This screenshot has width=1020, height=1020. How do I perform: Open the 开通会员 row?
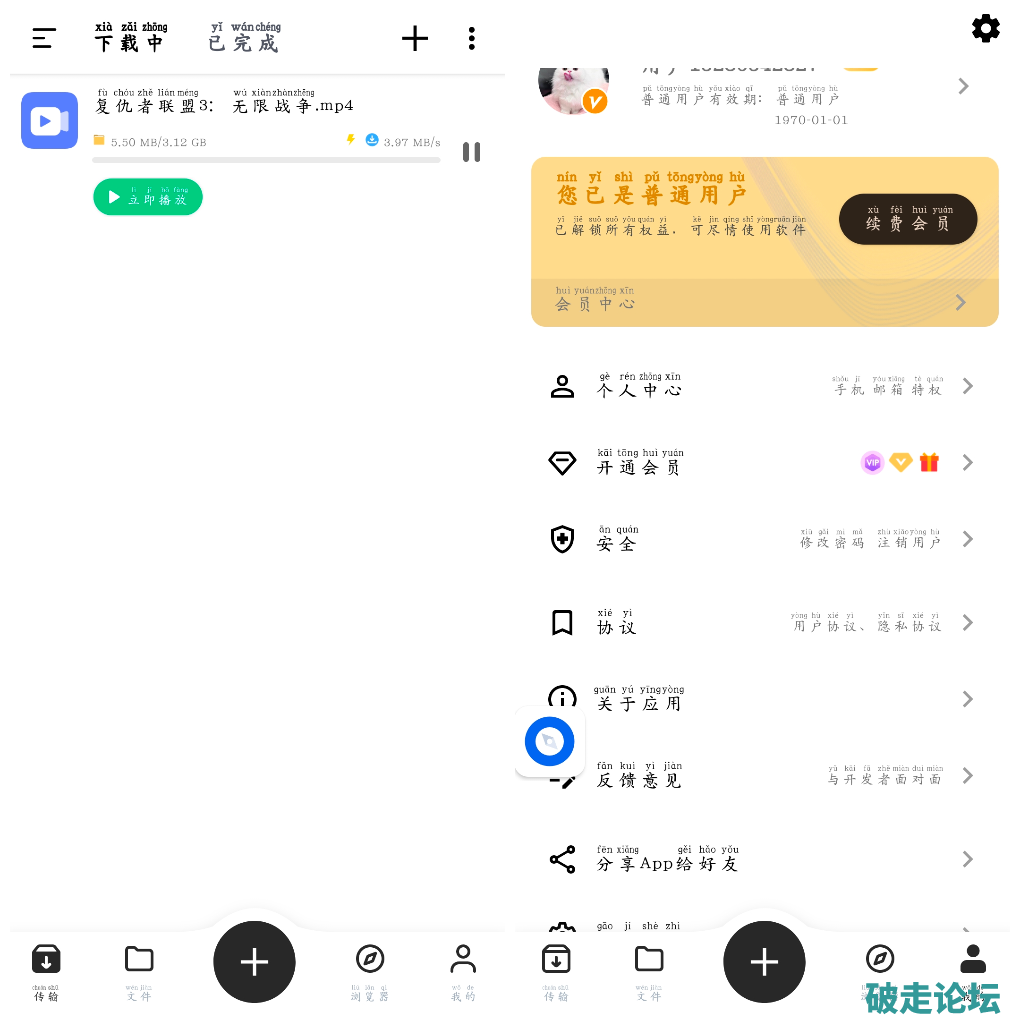(x=764, y=463)
